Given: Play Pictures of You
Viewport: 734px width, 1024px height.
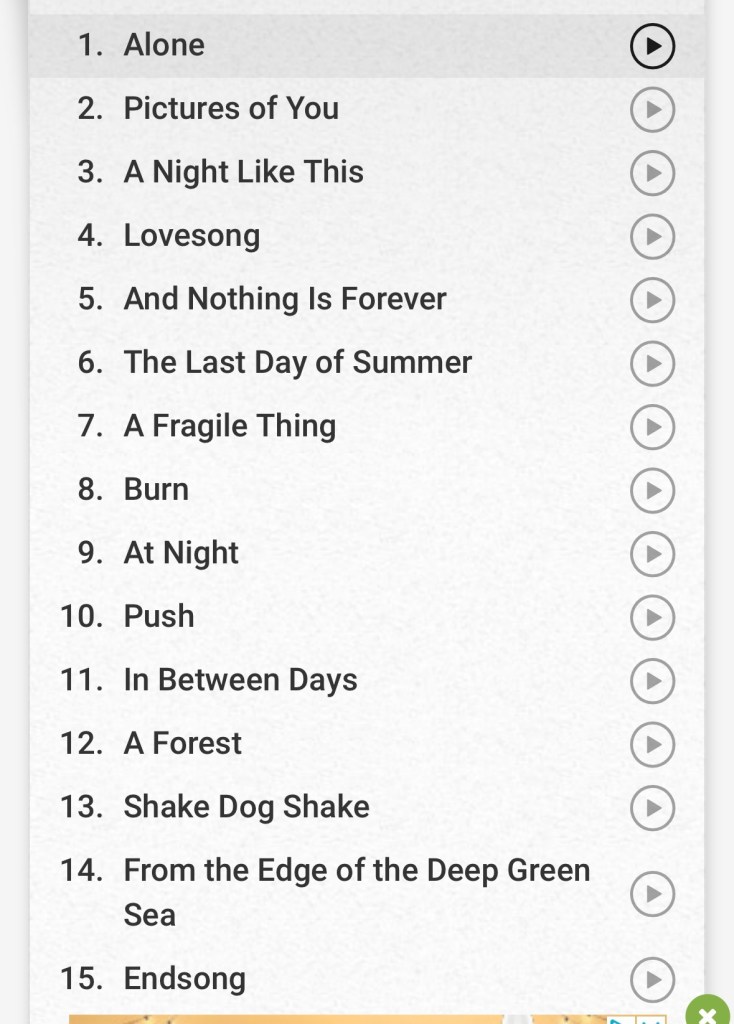Looking at the screenshot, I should [652, 109].
